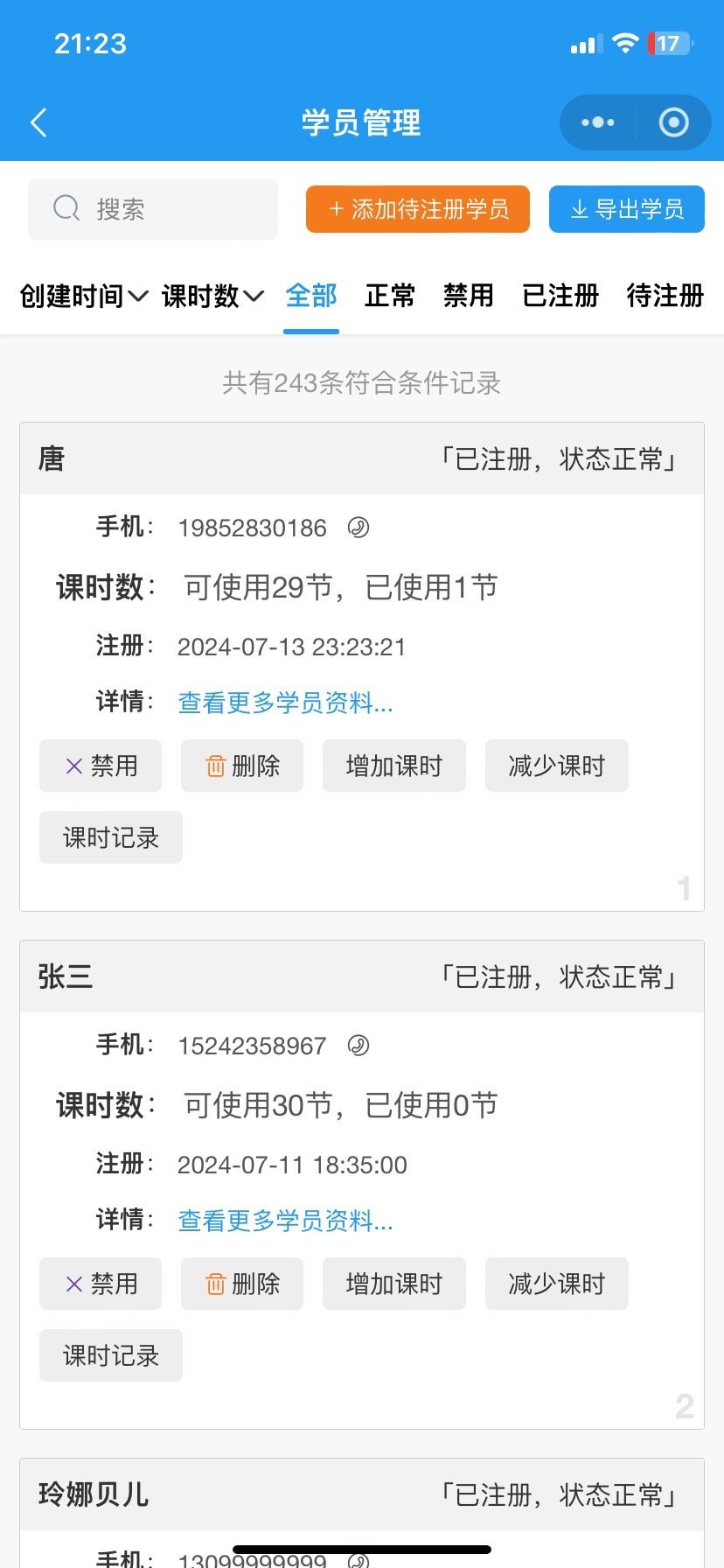Disable student 唐
724x1568 pixels.
tap(101, 766)
